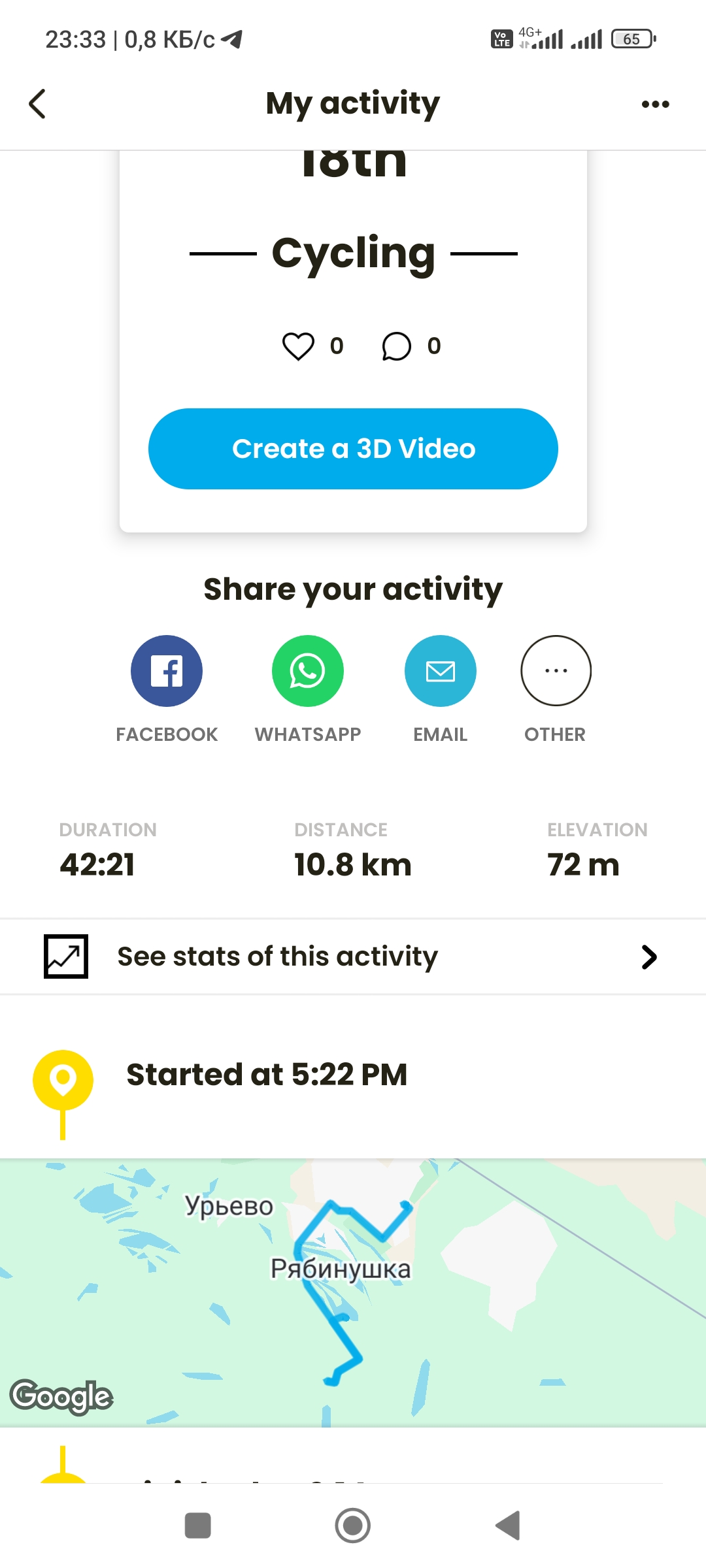Go back using the top-left arrow
The width and height of the screenshot is (706, 1568).
pyautogui.click(x=37, y=104)
